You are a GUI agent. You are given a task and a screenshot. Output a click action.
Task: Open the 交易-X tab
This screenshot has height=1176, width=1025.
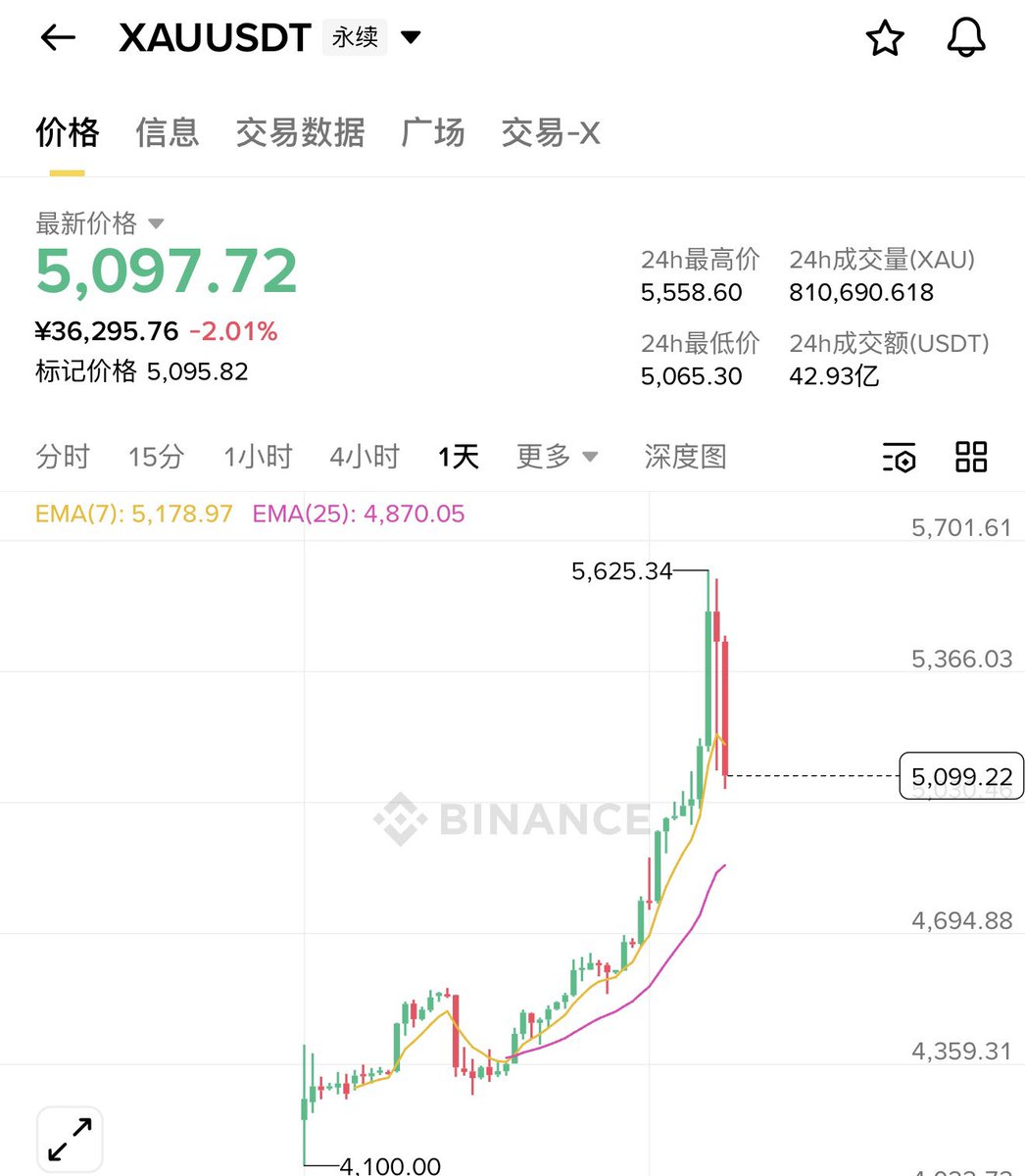pos(551,132)
